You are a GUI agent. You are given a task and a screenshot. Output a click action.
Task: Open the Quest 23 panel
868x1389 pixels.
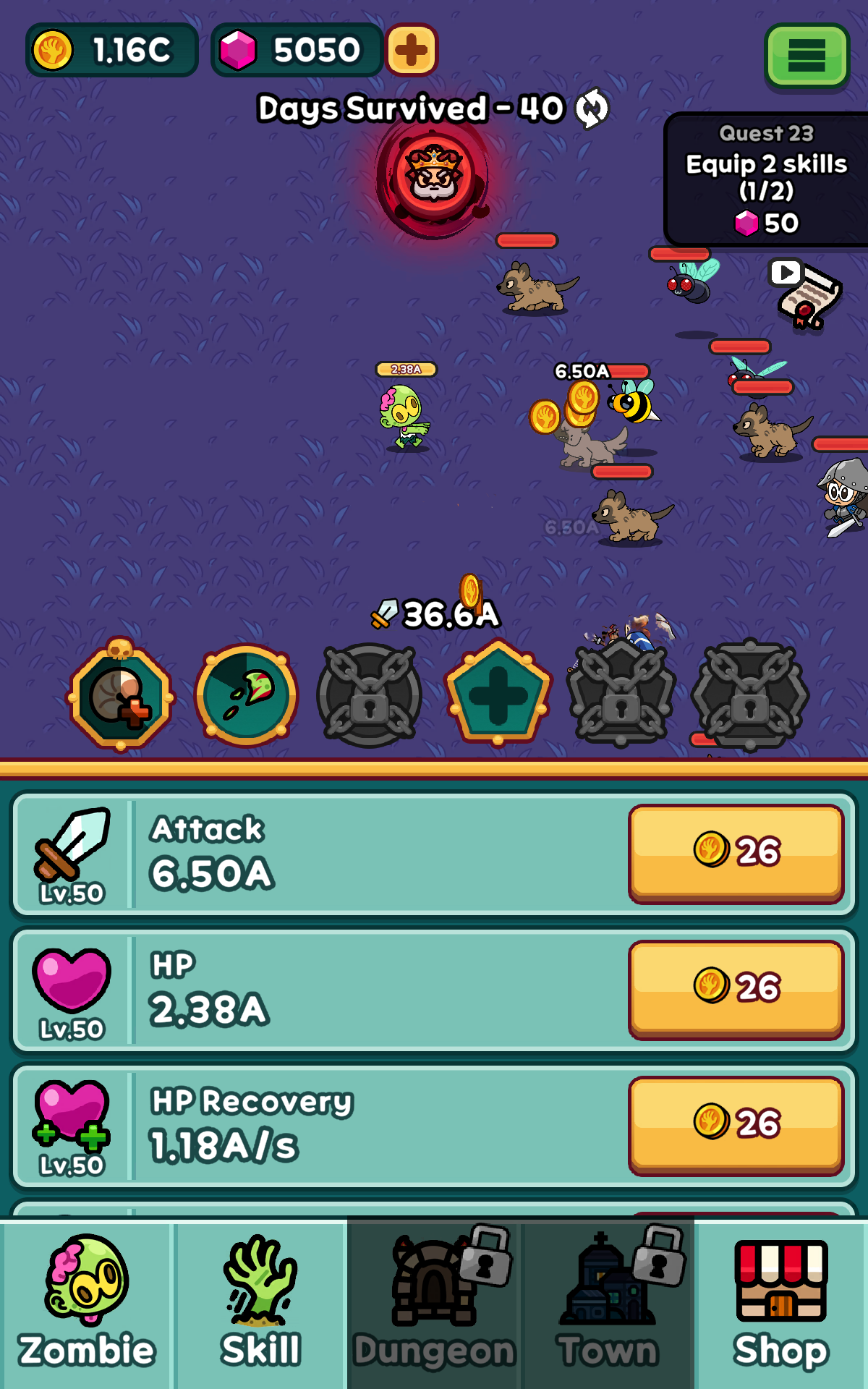coord(766,179)
